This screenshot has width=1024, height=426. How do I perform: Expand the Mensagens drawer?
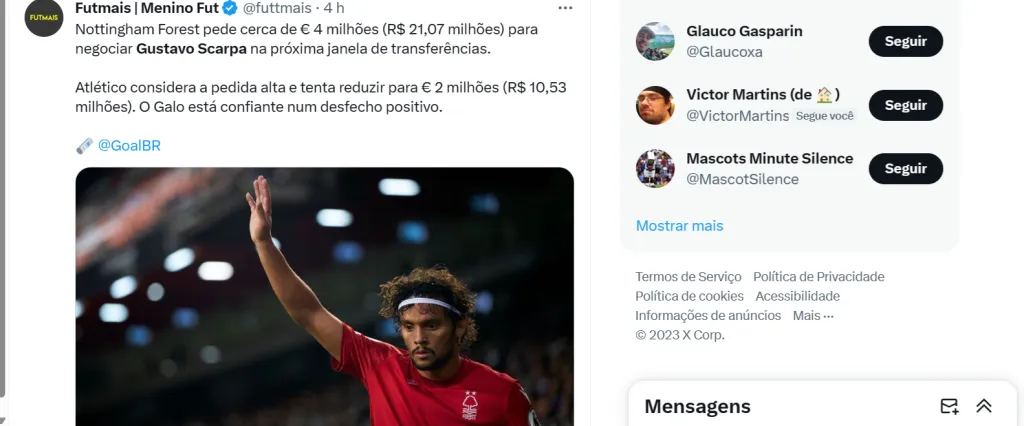[x=984, y=406]
